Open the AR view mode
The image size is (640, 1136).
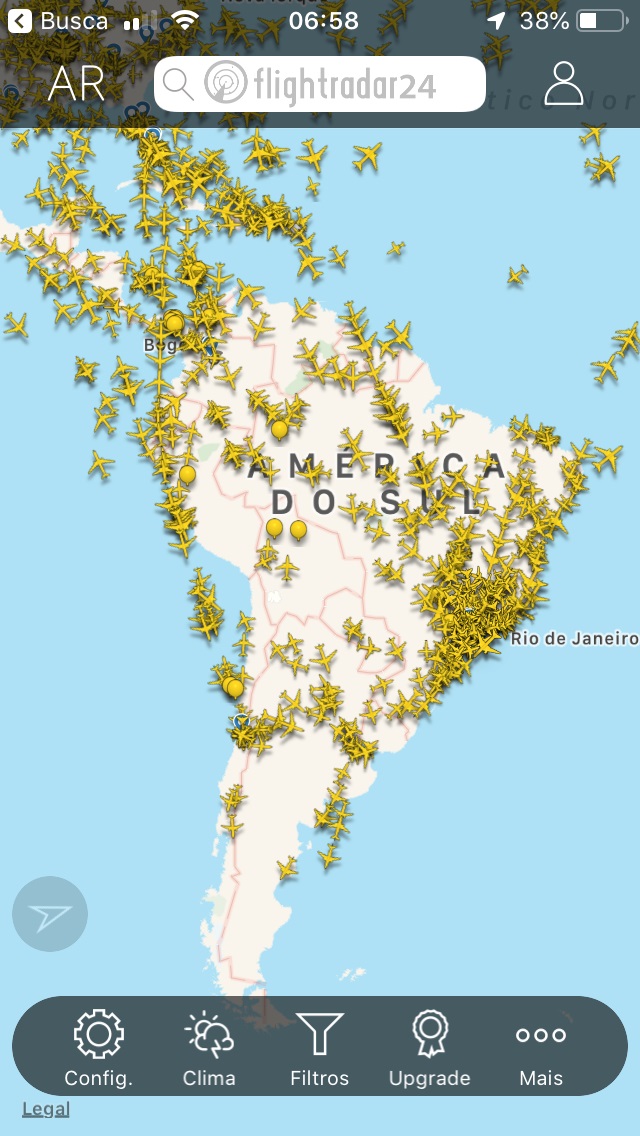pos(76,84)
